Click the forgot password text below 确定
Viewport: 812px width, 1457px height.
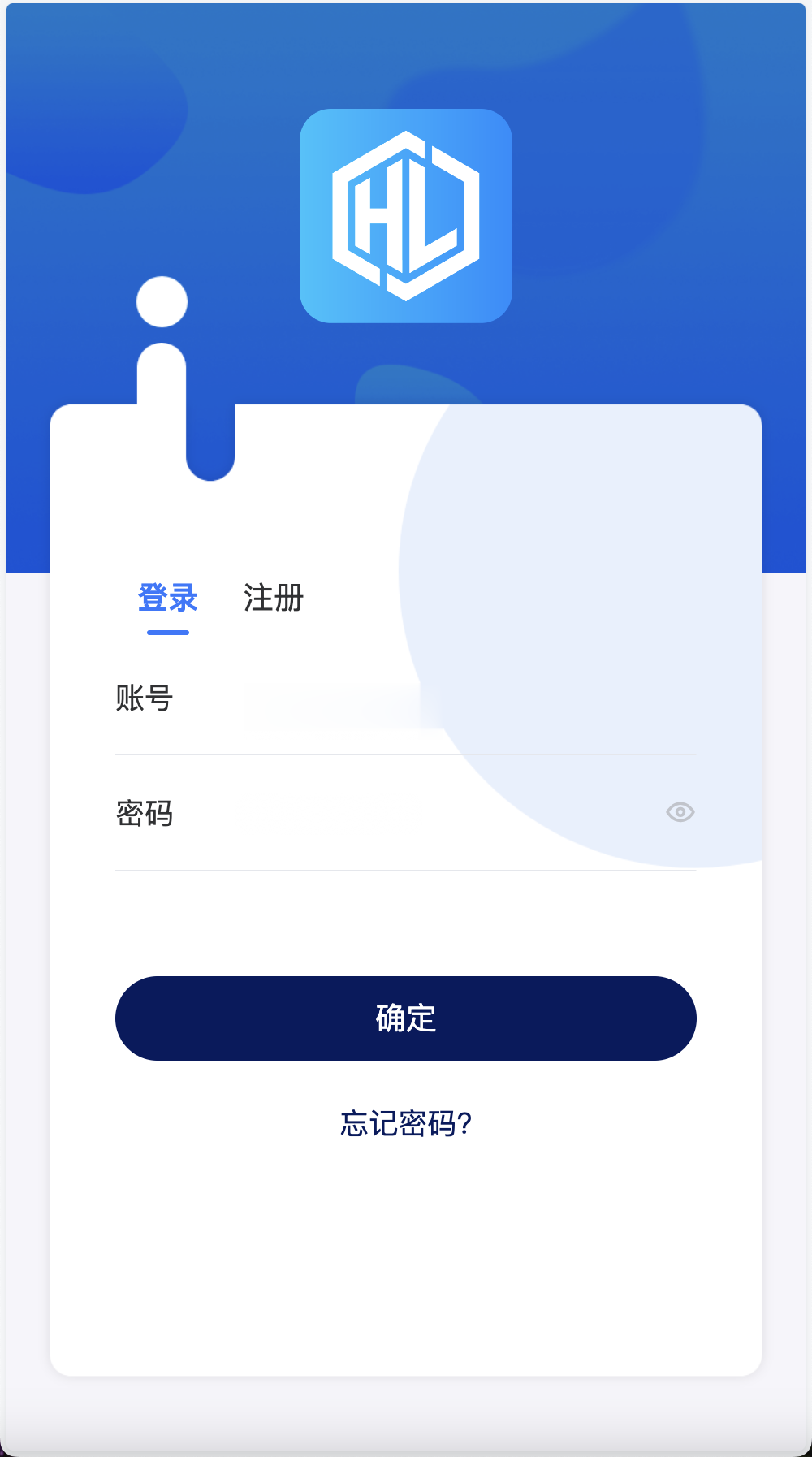click(405, 1125)
